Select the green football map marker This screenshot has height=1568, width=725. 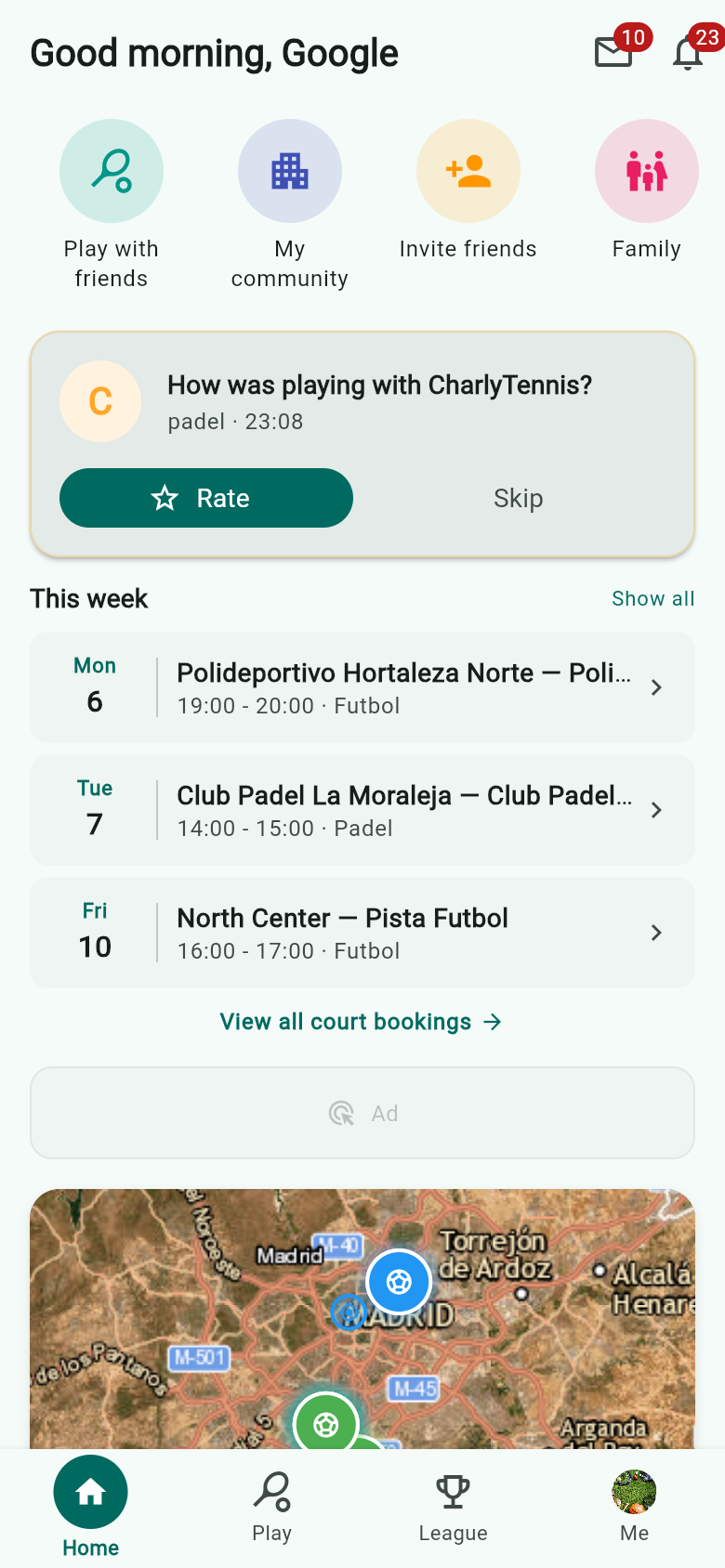pos(325,1423)
